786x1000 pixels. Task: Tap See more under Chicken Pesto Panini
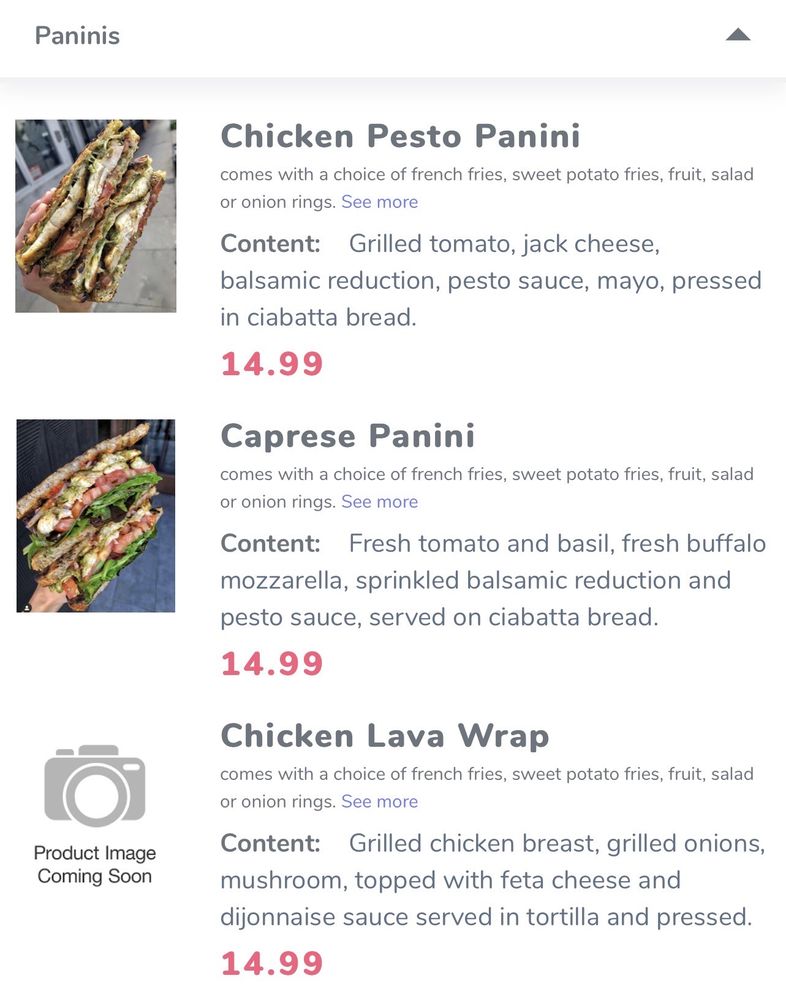pyautogui.click(x=379, y=202)
